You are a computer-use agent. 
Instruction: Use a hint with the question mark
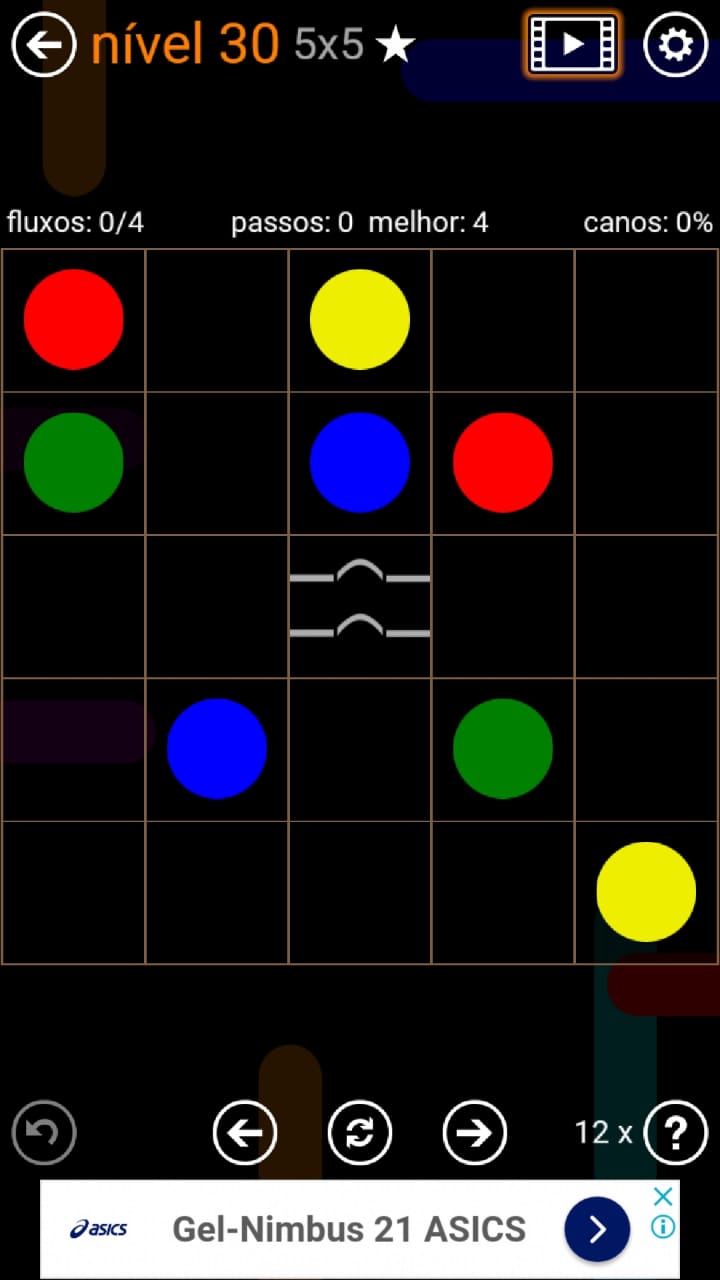675,1133
